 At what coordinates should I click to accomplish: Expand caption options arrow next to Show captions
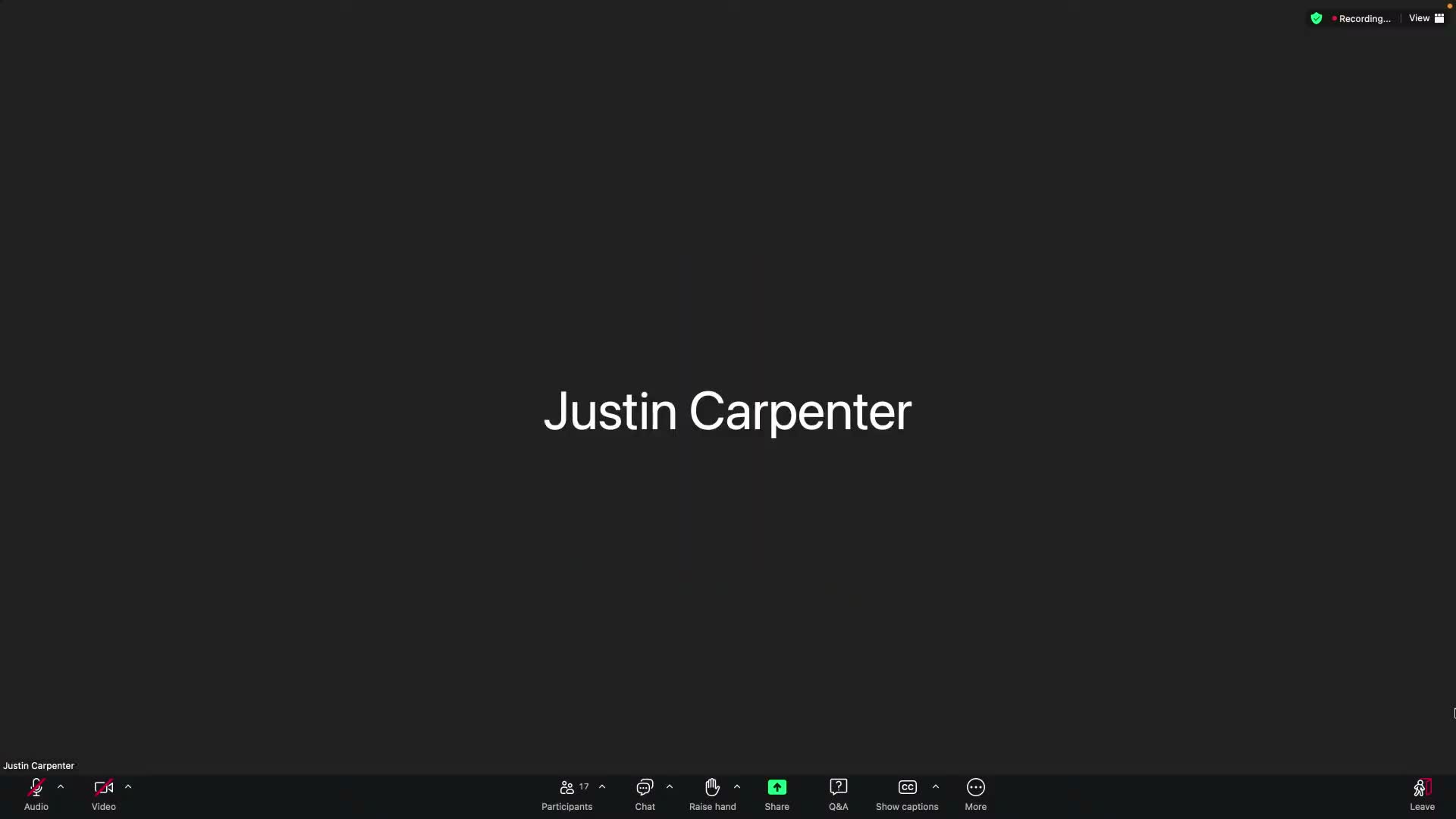pyautogui.click(x=936, y=787)
